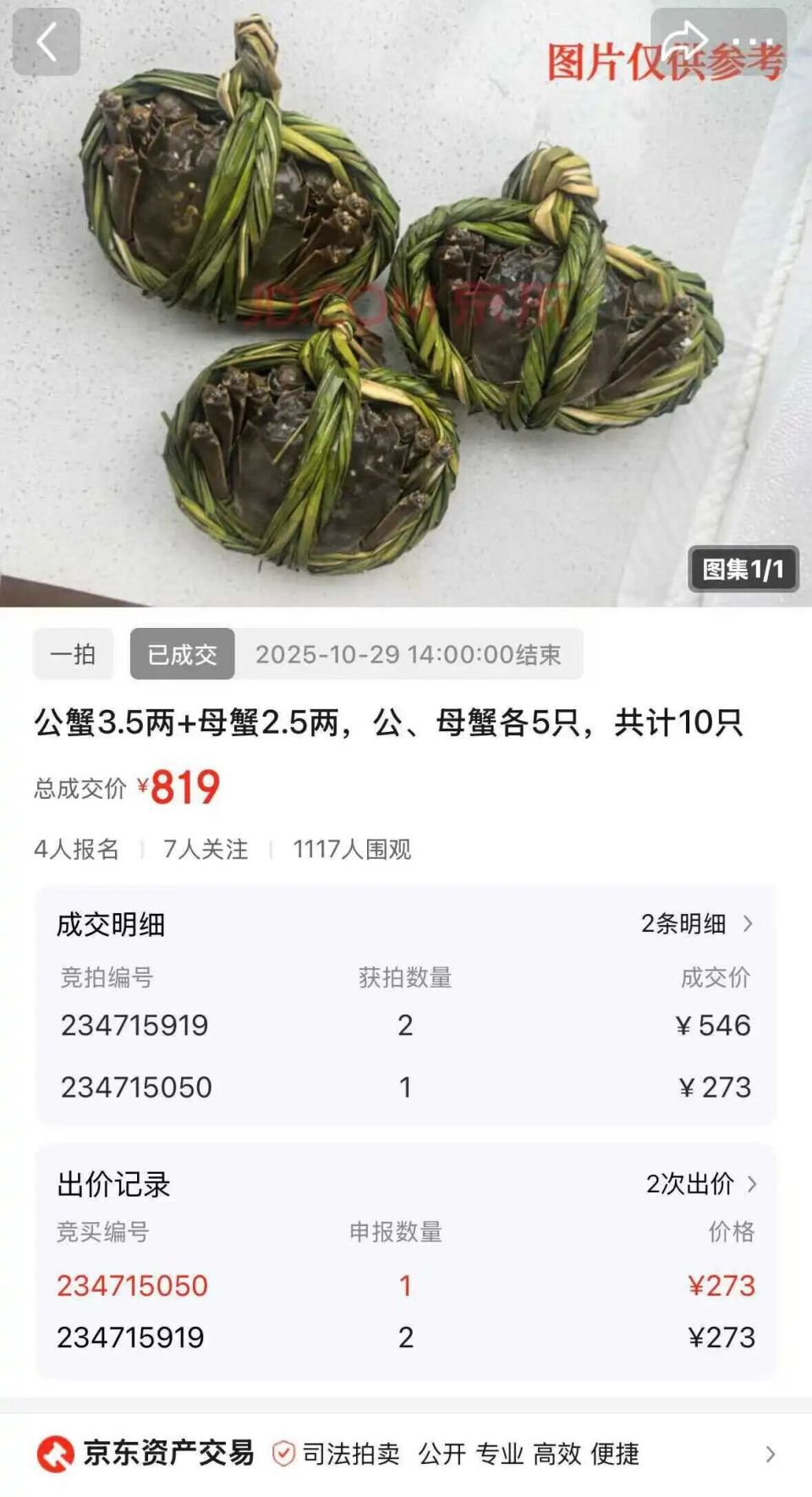Image resolution: width=812 pixels, height=1497 pixels.
Task: Open the three-dot overflow menu
Action: 753,41
